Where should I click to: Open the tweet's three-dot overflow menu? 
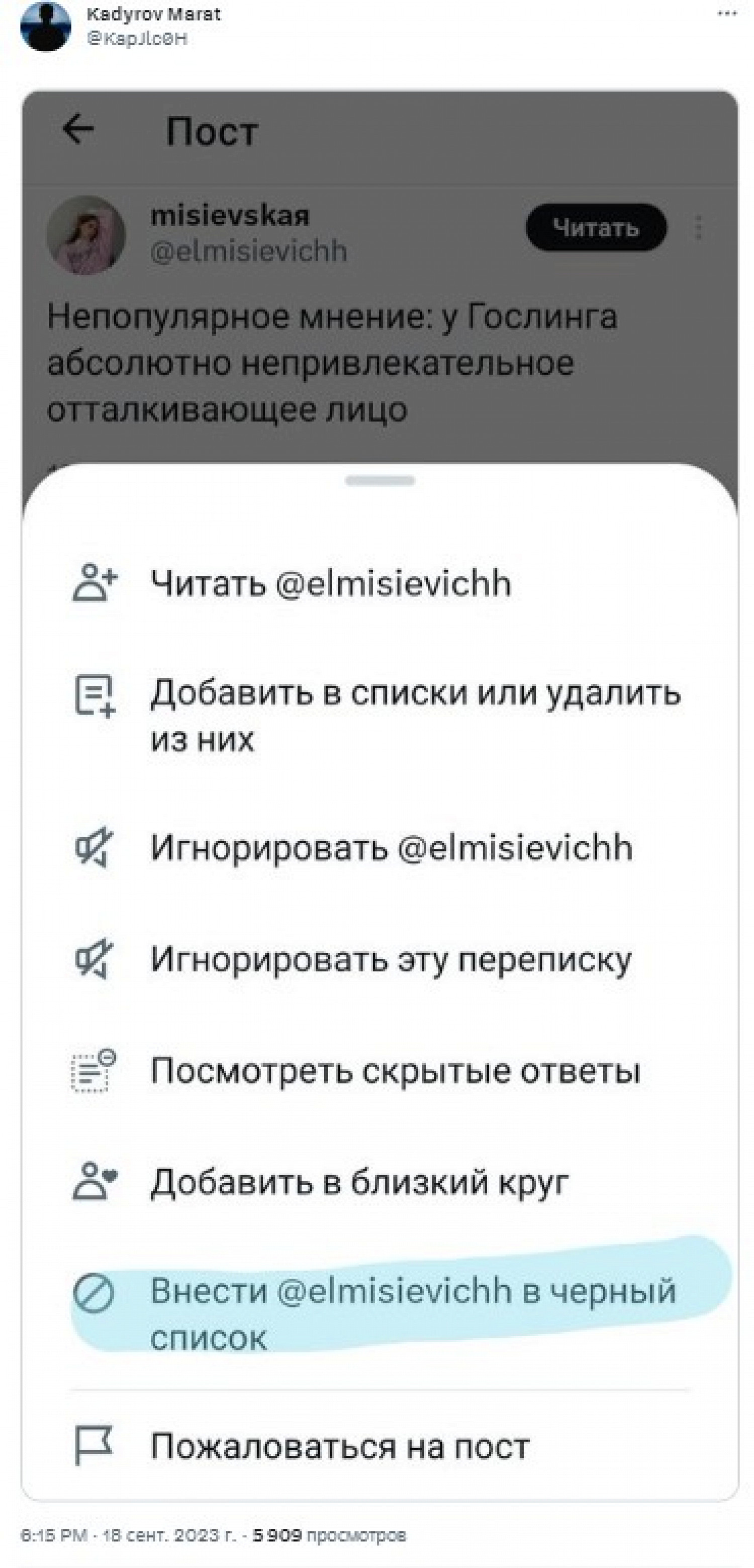pos(726,15)
